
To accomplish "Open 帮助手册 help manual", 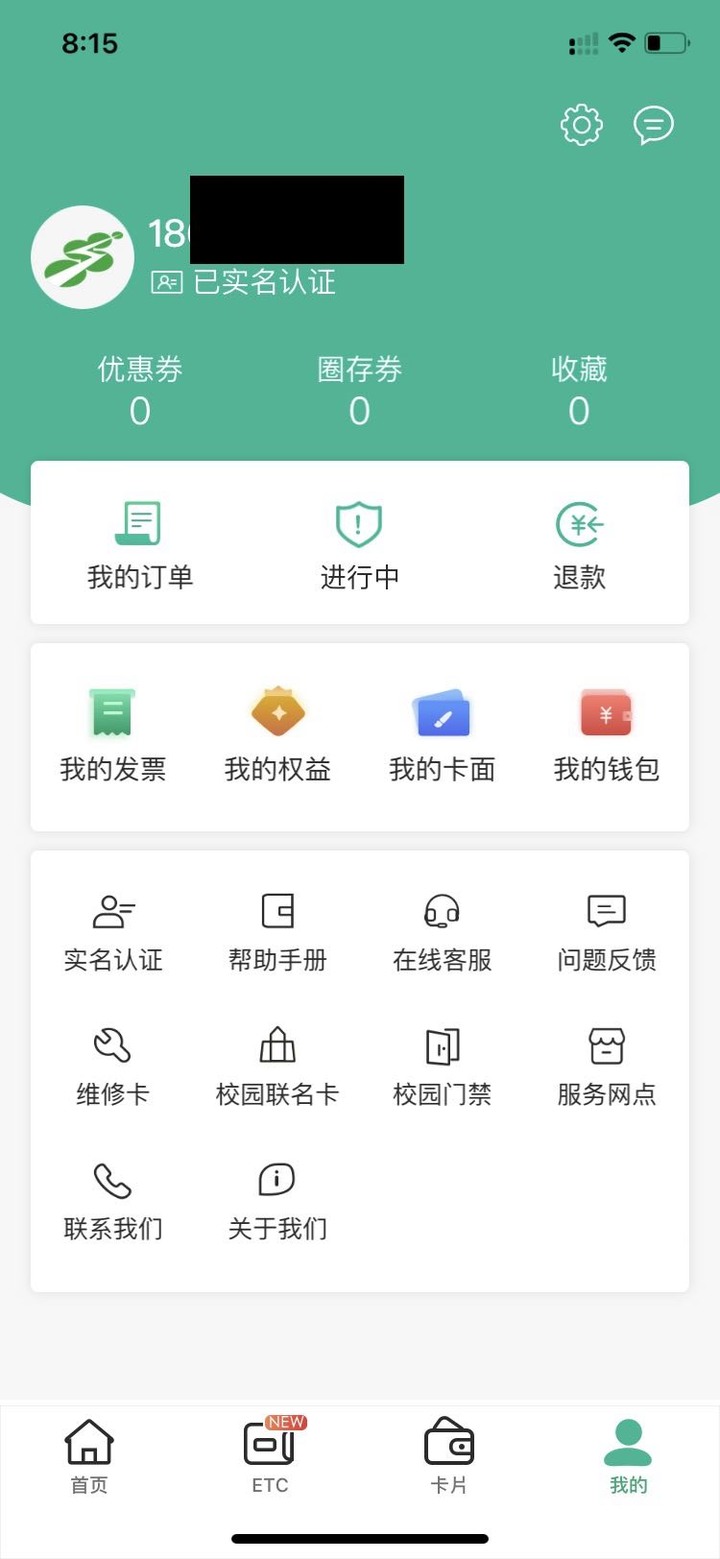I will point(278,933).
